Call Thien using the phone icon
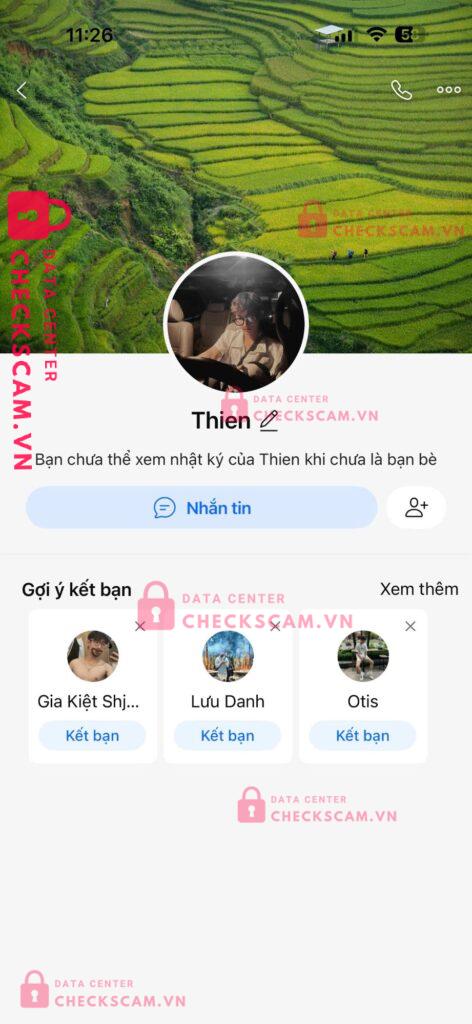472x1024 pixels. tap(401, 90)
